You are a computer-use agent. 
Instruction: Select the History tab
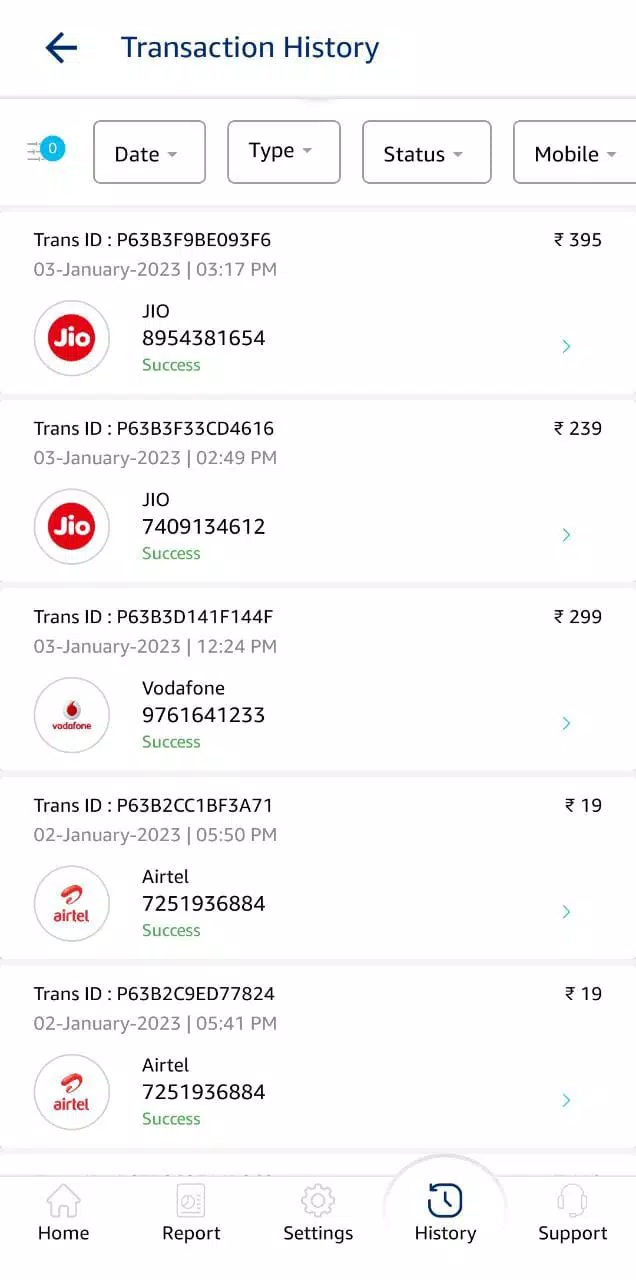[445, 1214]
